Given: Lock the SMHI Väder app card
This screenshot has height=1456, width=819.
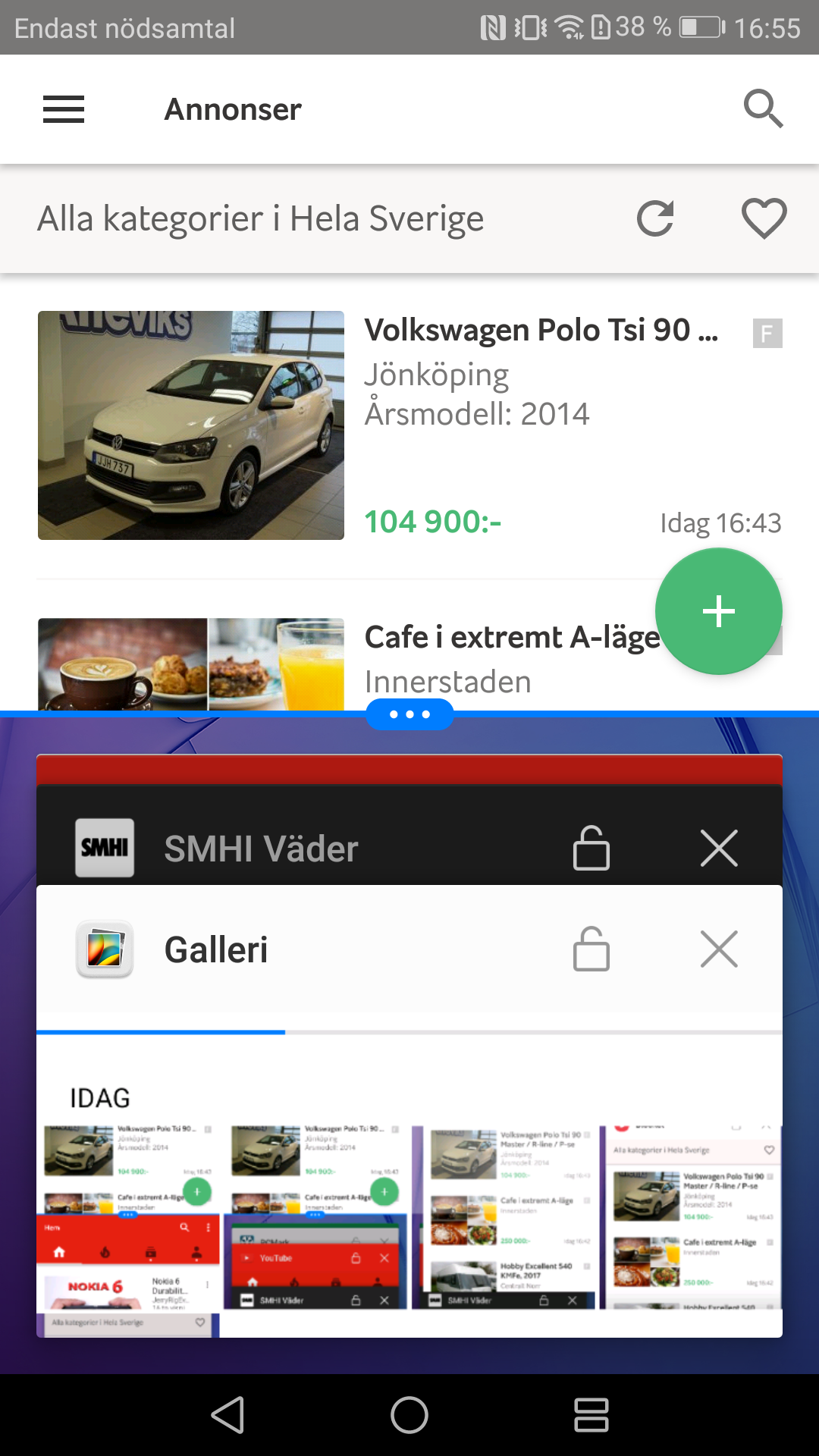Looking at the screenshot, I should tap(591, 848).
